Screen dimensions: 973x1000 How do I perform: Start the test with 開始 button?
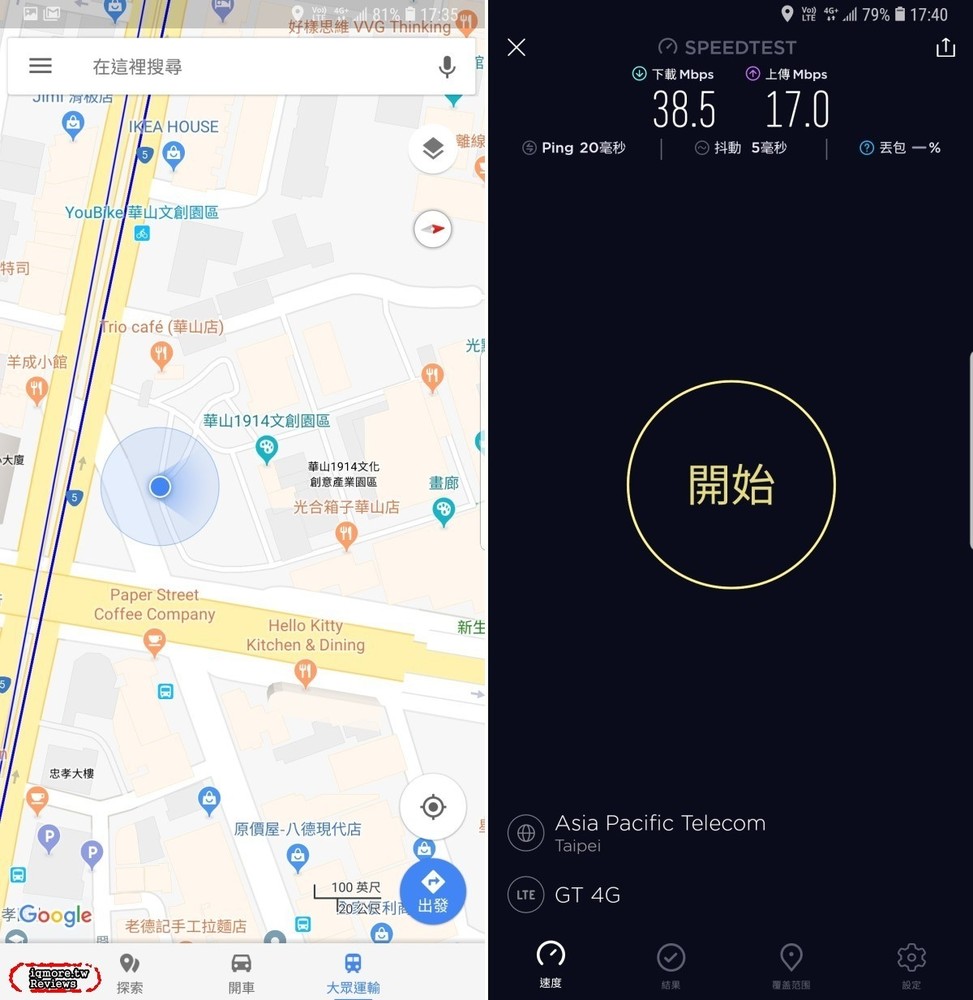[x=731, y=484]
